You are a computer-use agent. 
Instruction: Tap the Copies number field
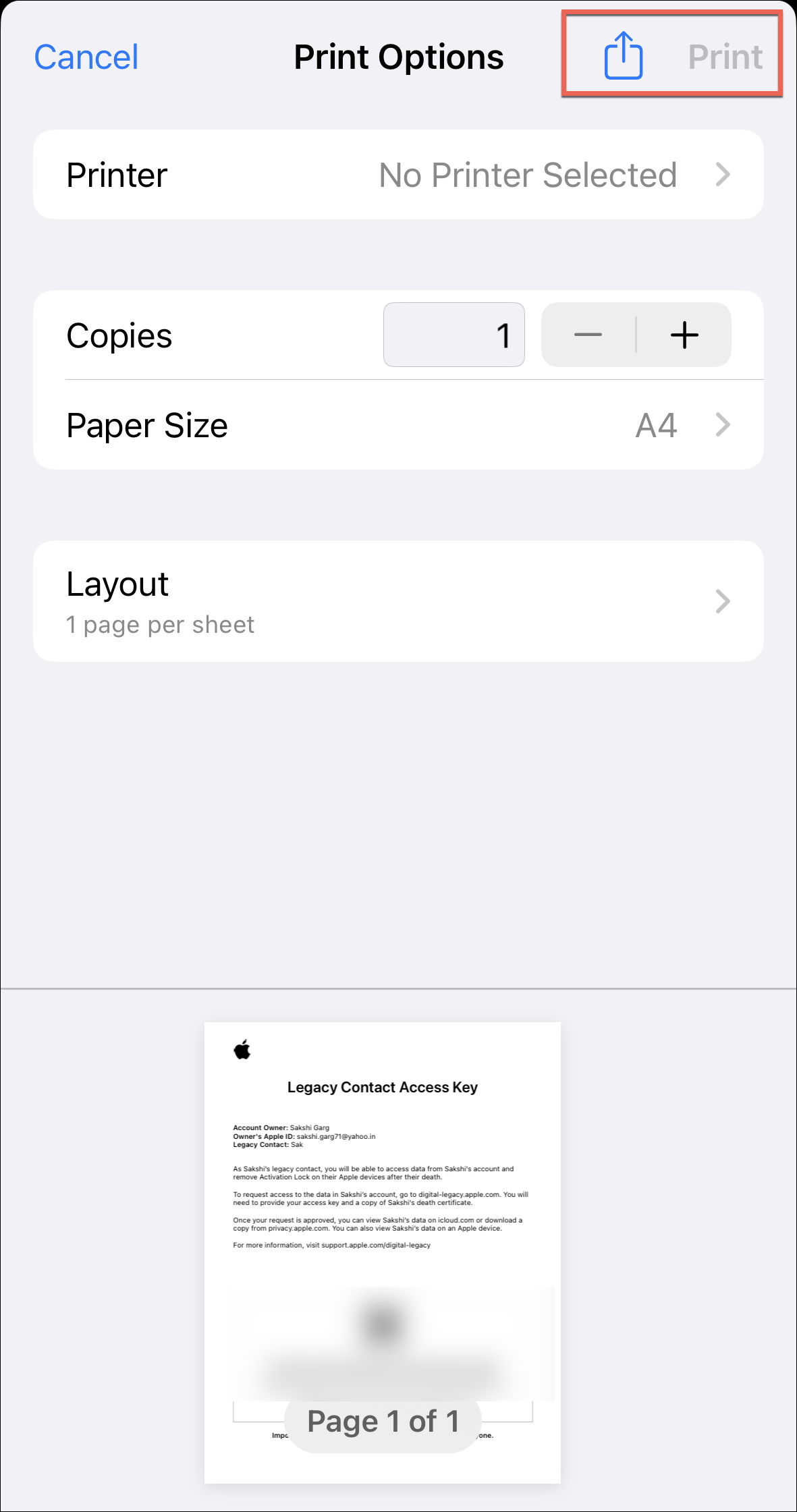tap(454, 335)
